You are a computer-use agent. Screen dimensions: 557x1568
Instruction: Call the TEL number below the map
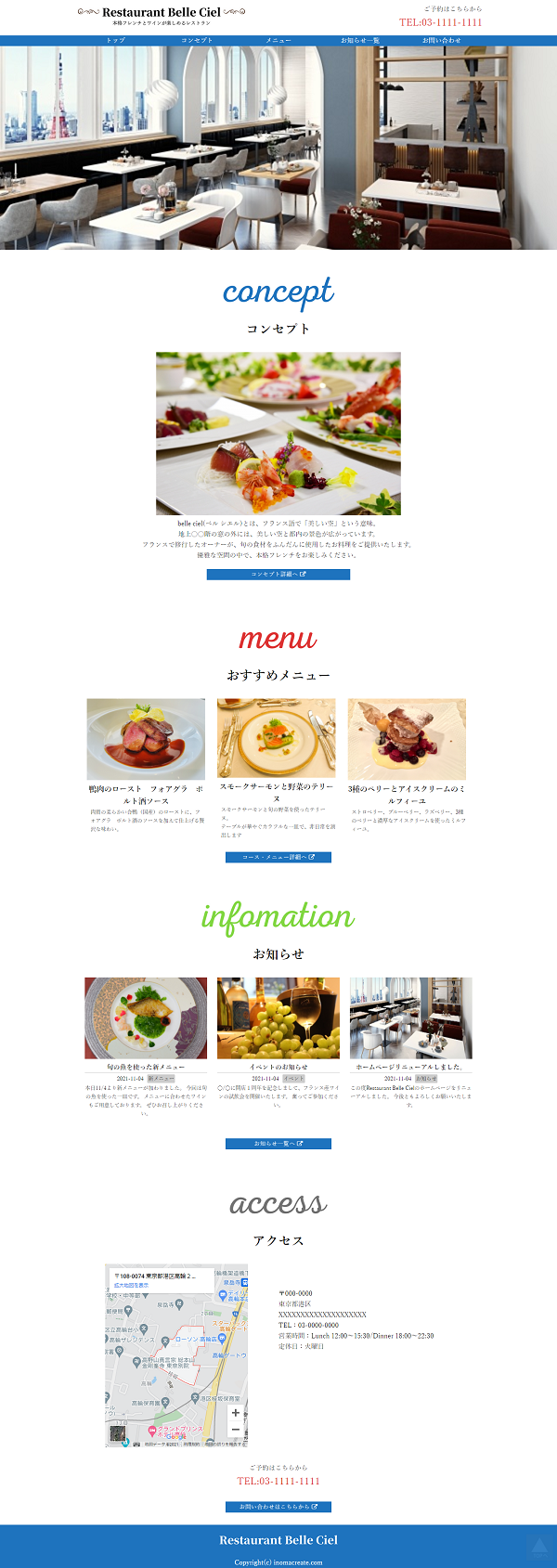pyautogui.click(x=278, y=1482)
